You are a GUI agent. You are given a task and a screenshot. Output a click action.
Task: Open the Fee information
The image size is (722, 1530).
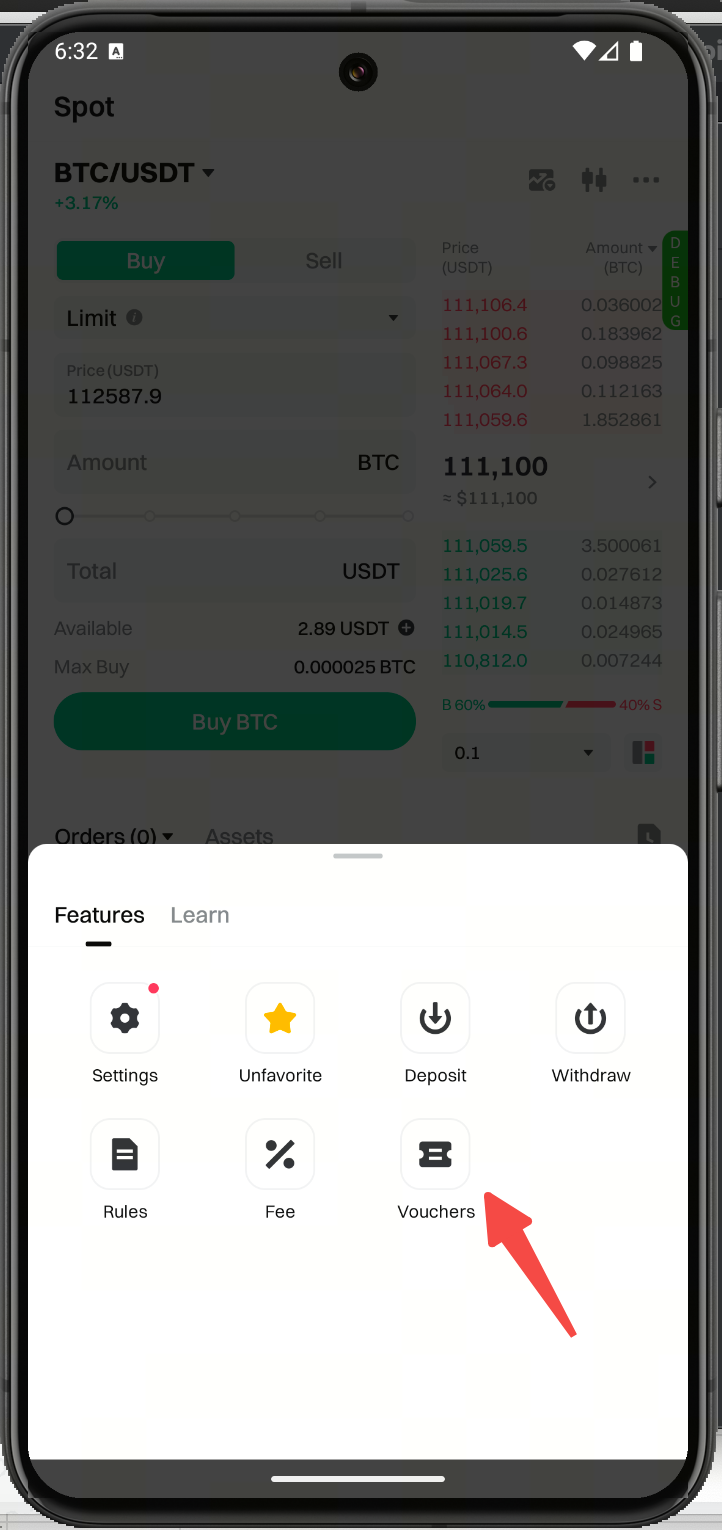click(280, 1154)
